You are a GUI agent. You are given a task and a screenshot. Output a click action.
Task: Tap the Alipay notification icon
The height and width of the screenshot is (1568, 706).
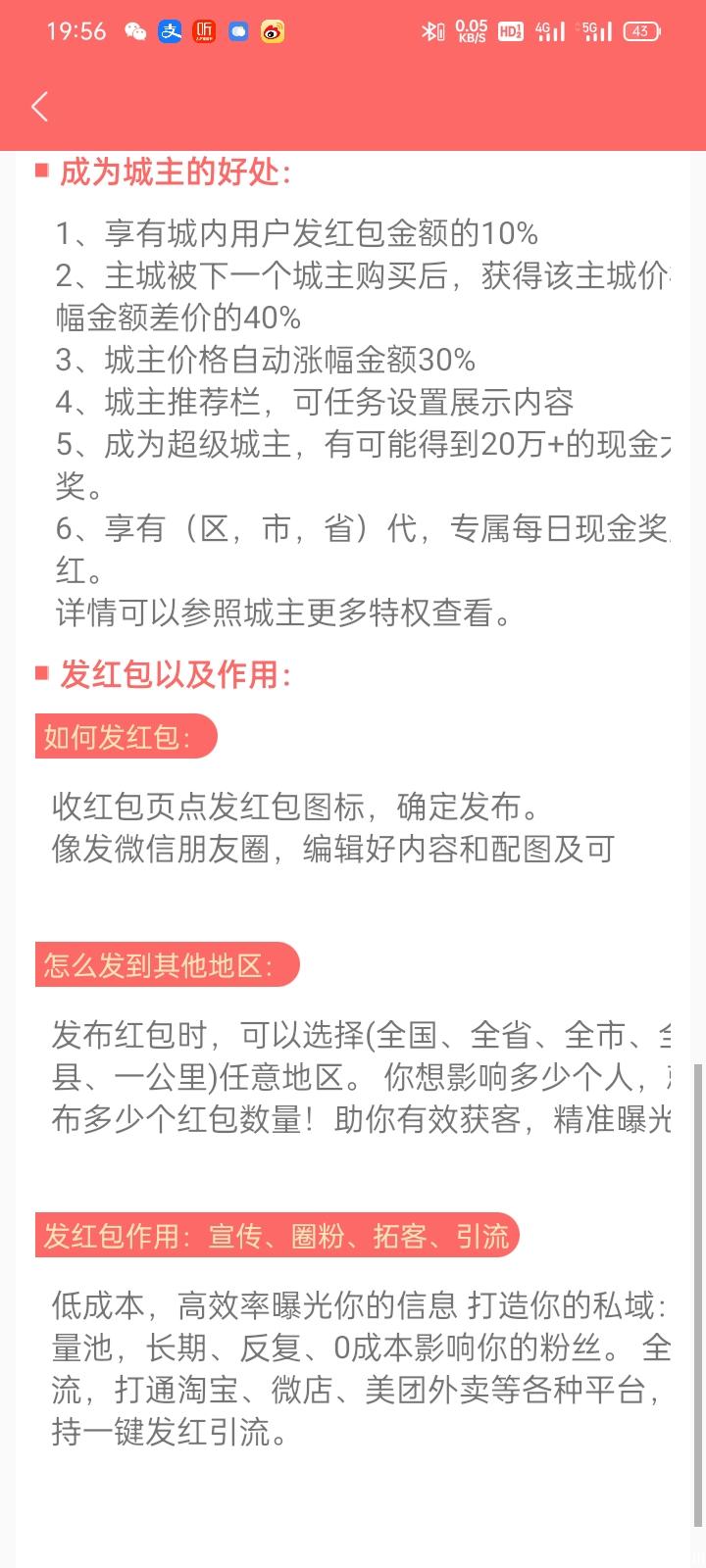(x=169, y=31)
